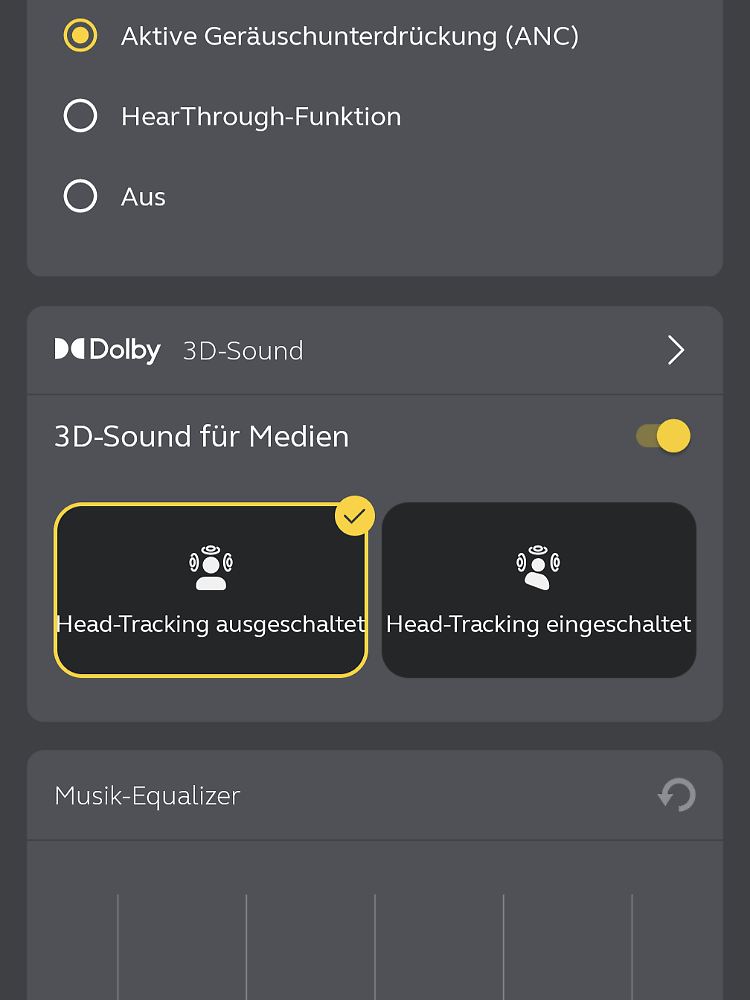Select Head-Tracking eingeschaltet card
750x1000 pixels.
click(538, 590)
